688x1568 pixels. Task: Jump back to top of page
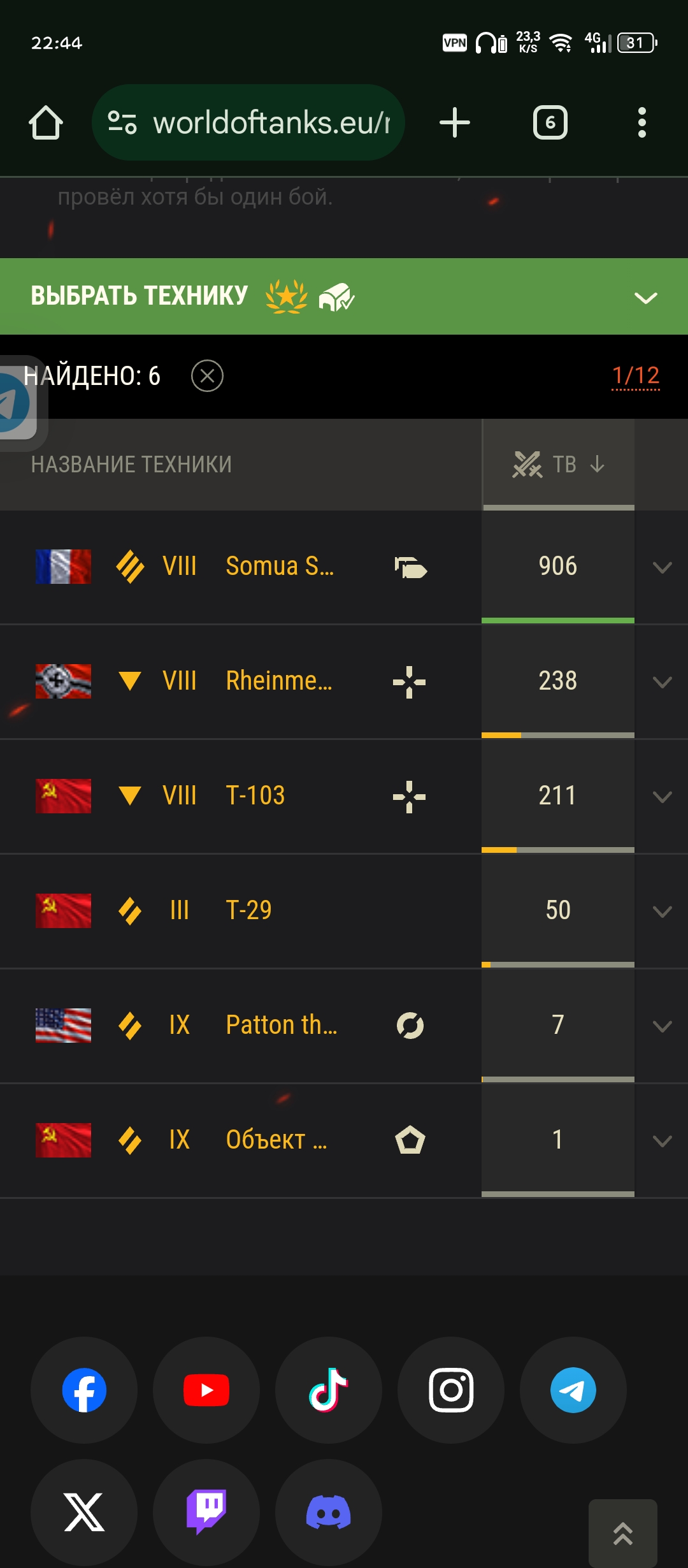pos(623,1534)
